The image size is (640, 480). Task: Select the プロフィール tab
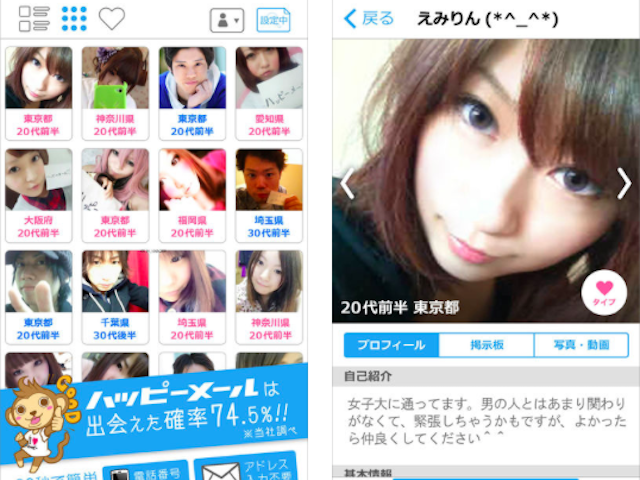point(391,346)
